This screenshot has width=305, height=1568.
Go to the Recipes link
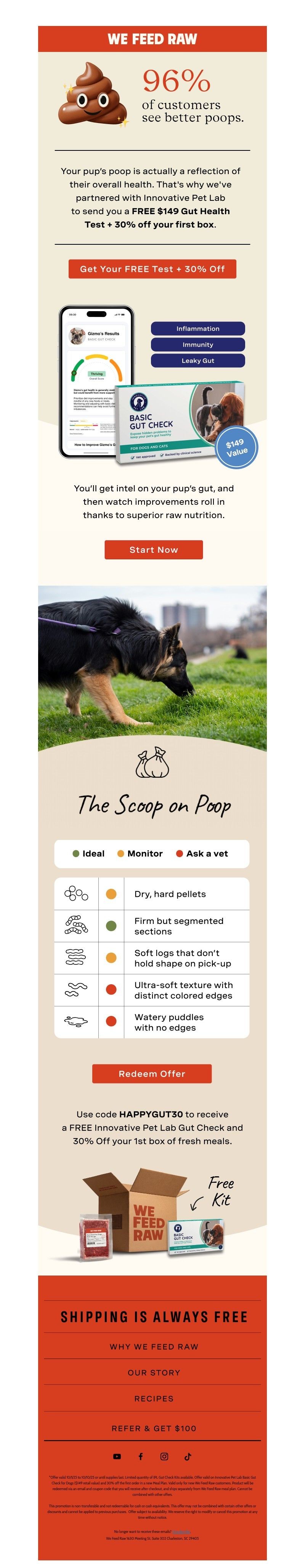153,1398
